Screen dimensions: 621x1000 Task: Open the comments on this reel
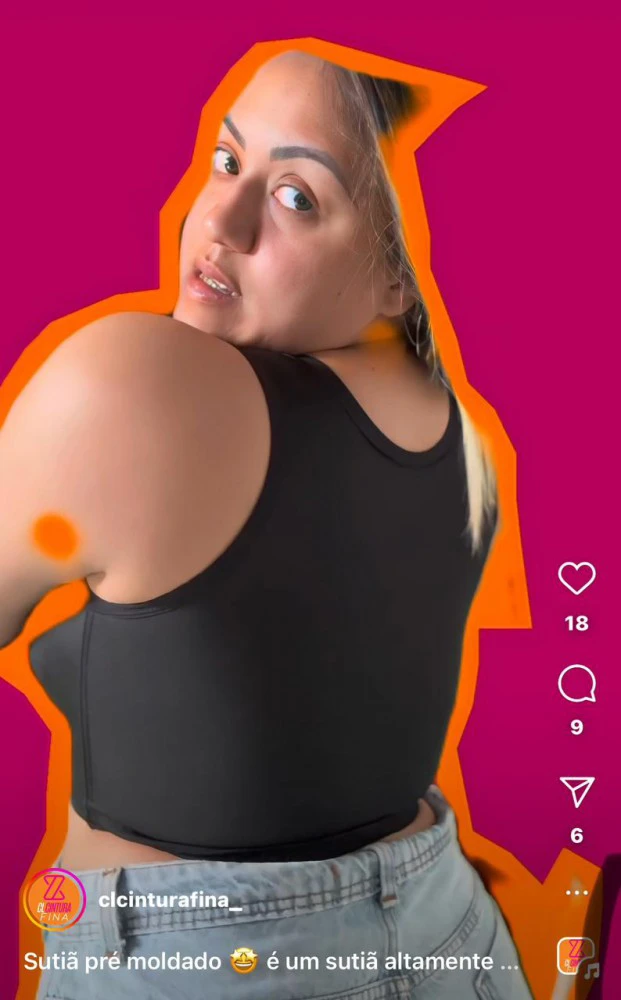tap(576, 684)
